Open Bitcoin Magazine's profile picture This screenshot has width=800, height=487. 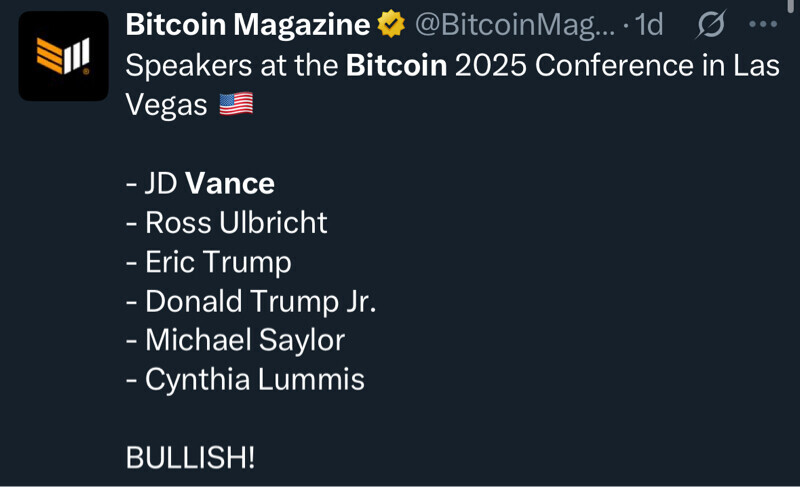pyautogui.click(x=63, y=56)
